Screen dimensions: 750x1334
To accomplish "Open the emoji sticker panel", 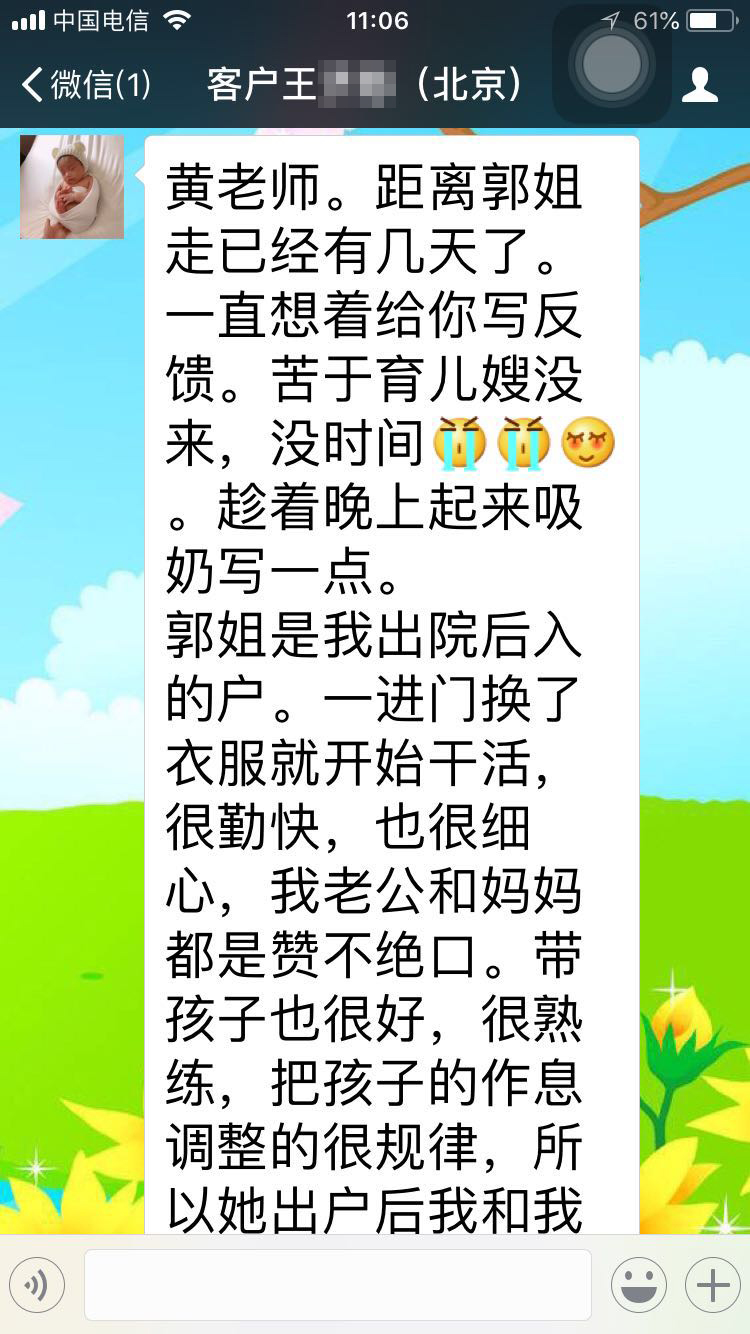I will pos(639,1285).
